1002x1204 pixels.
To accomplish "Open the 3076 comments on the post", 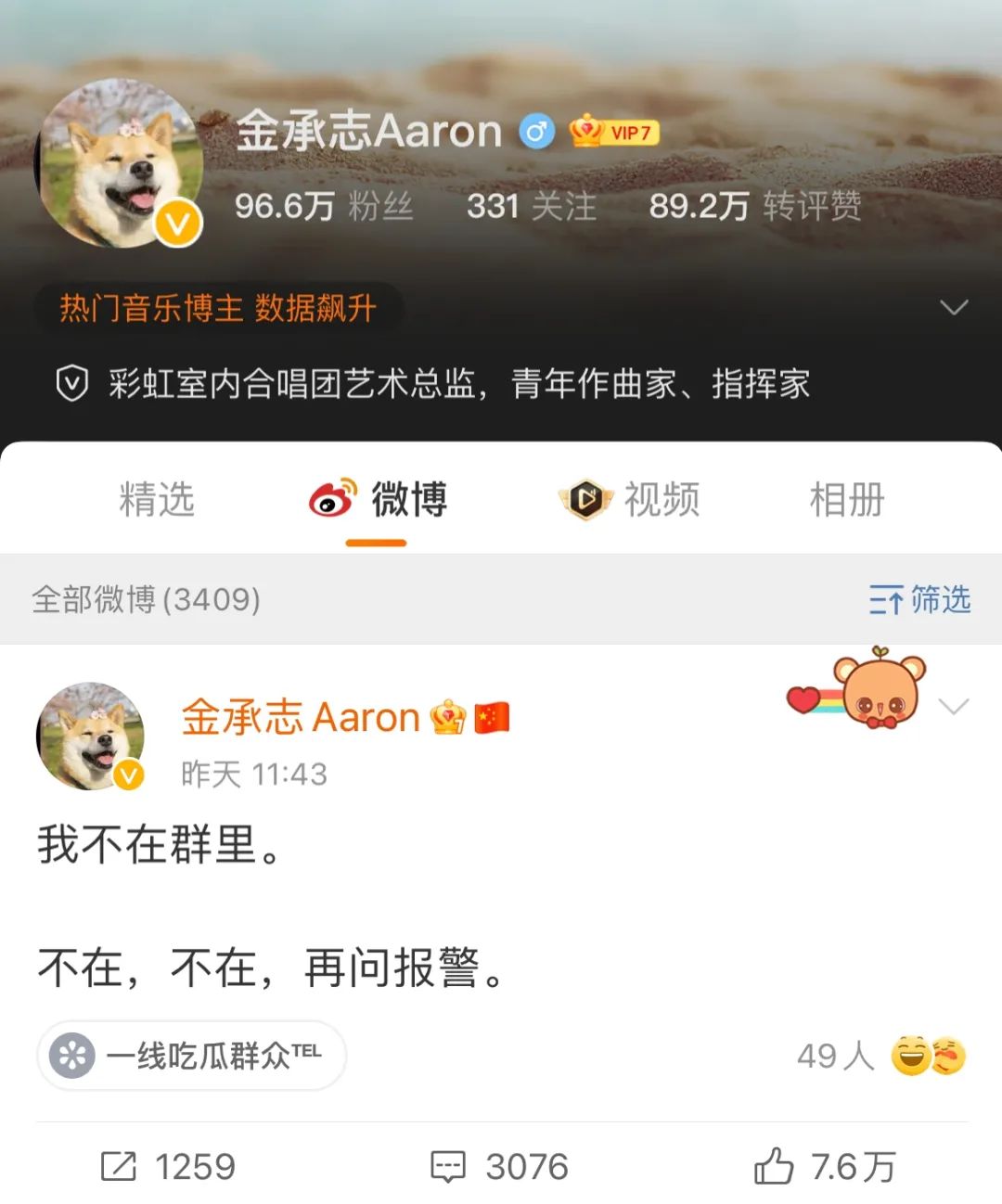I will point(499,1167).
